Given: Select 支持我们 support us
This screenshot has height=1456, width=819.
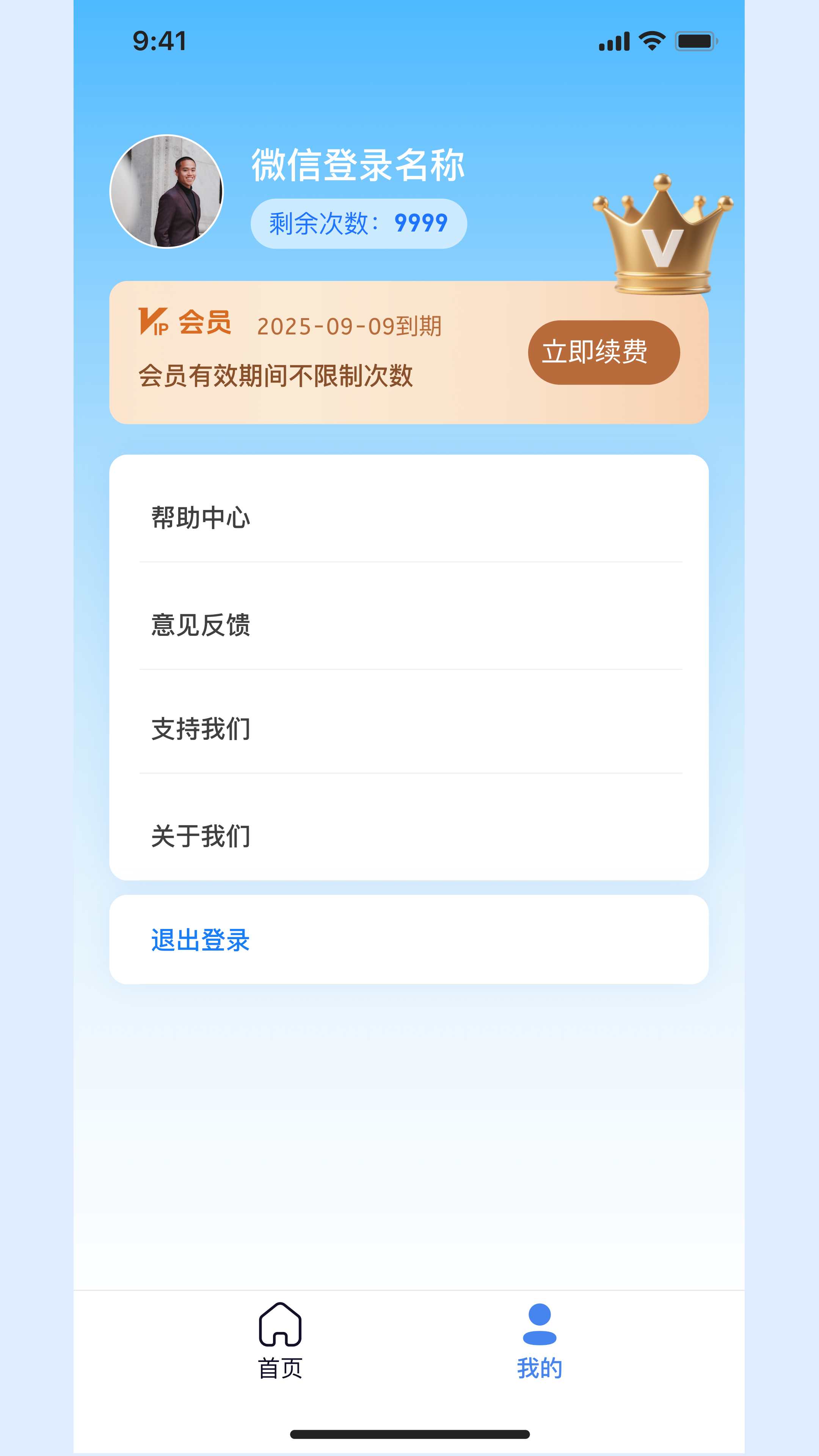Looking at the screenshot, I should [x=409, y=728].
